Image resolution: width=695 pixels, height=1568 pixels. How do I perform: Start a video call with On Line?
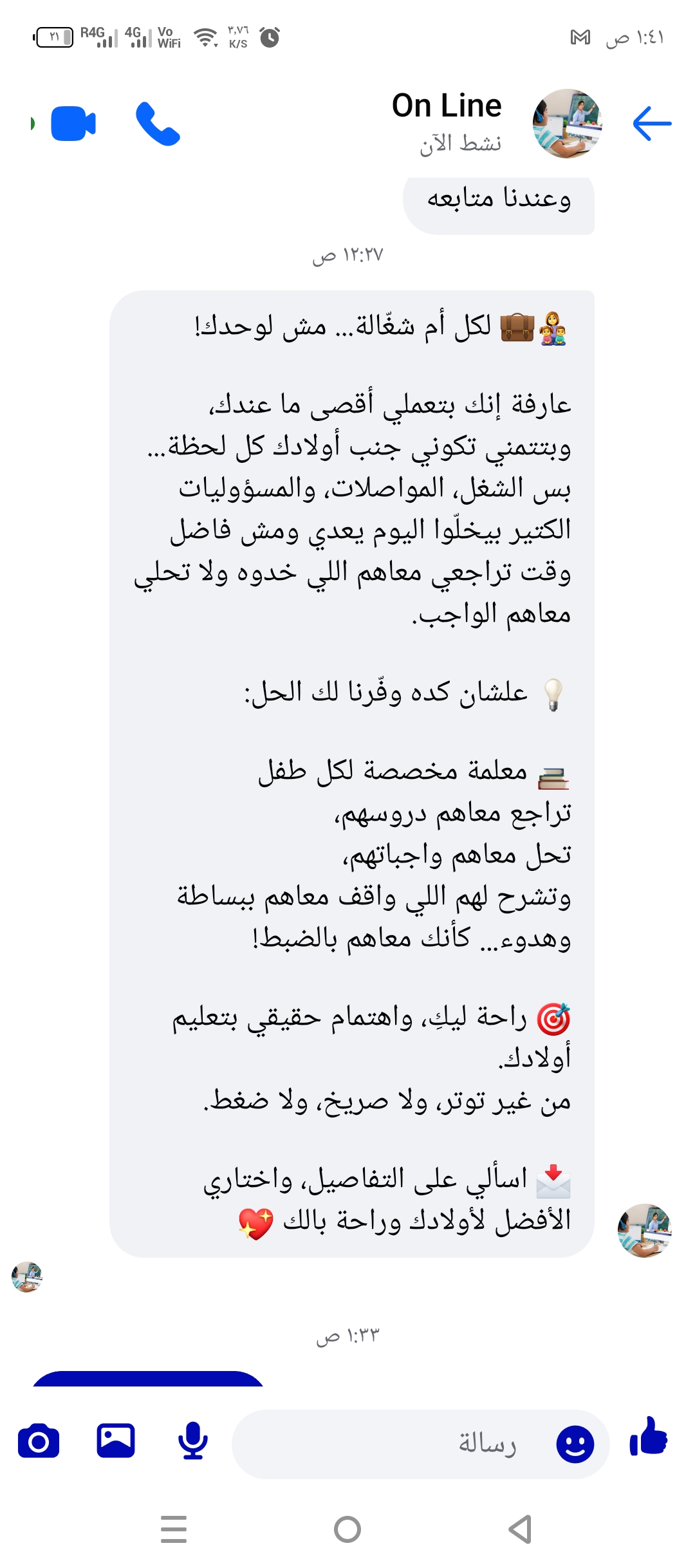(x=73, y=123)
